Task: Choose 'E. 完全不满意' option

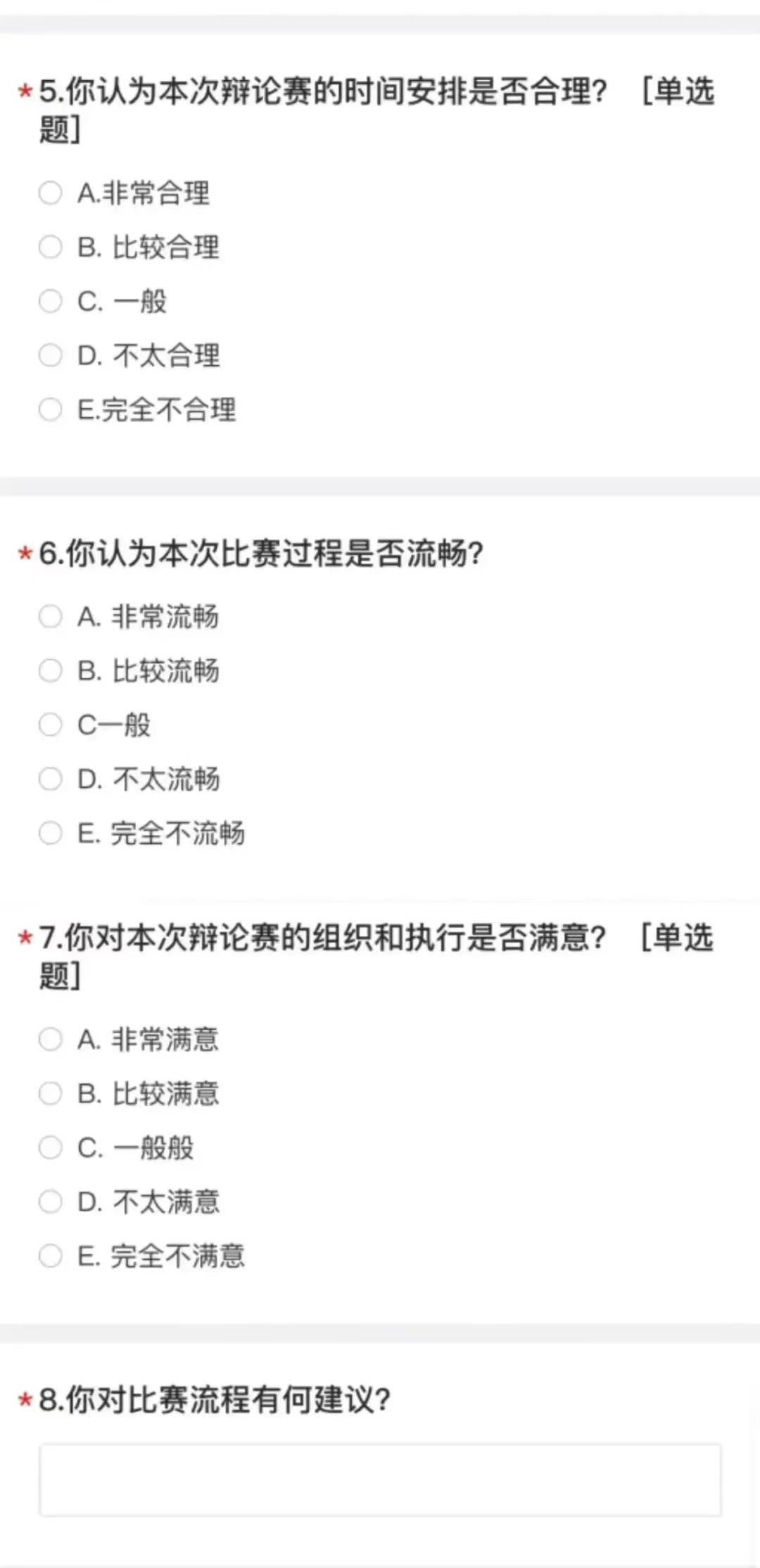Action: point(51,1256)
